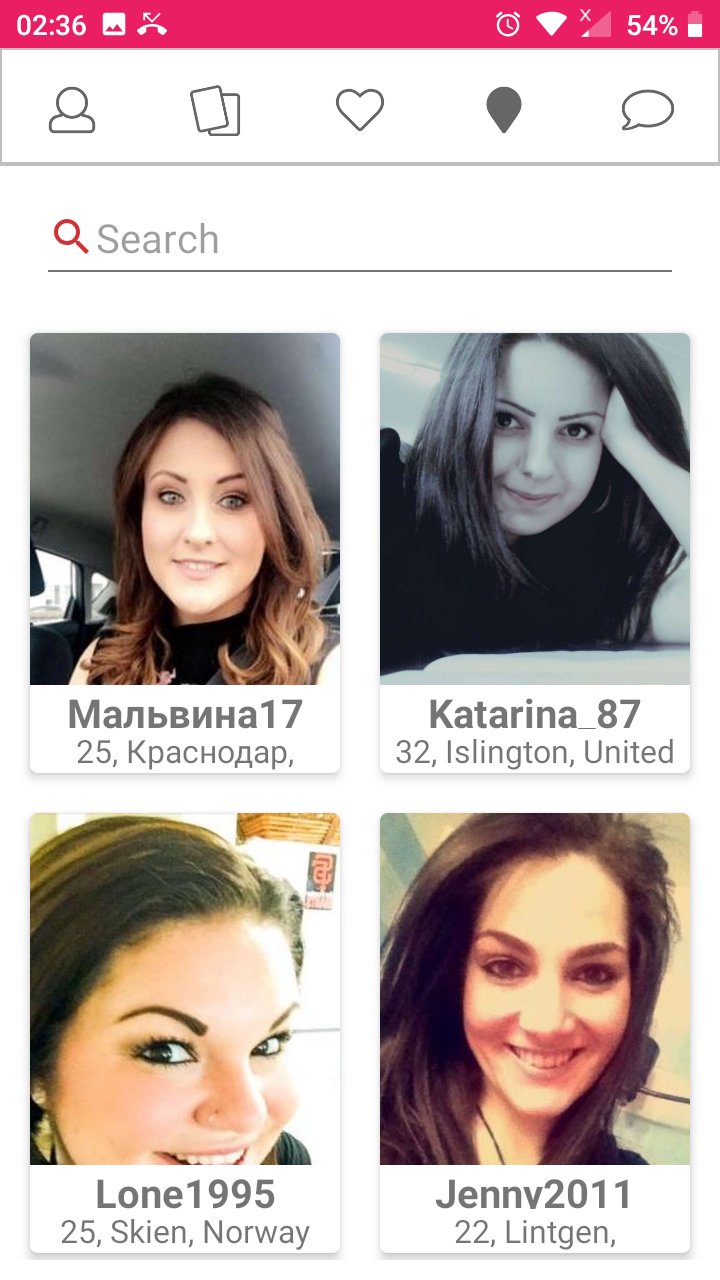This screenshot has height=1280, width=720.
Task: Open the heart likes tab
Action: (360, 109)
